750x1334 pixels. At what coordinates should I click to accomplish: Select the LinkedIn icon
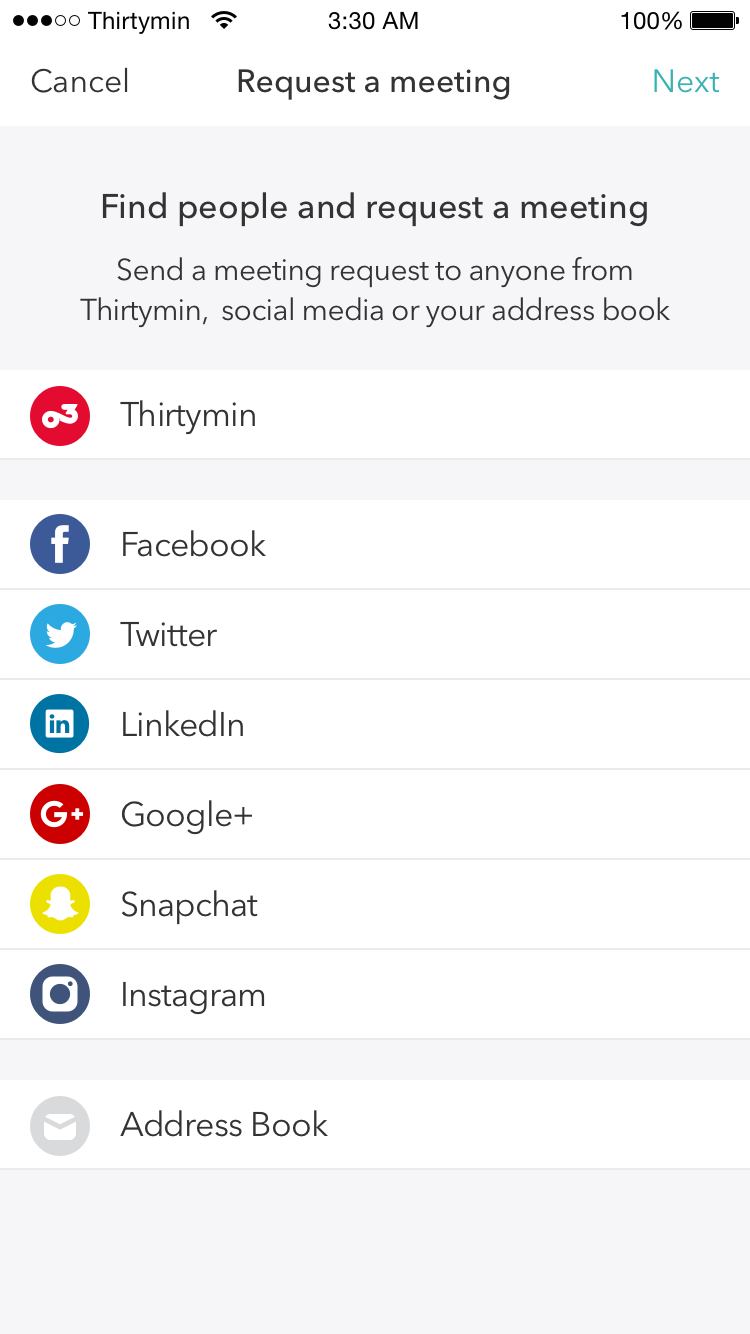click(x=59, y=724)
